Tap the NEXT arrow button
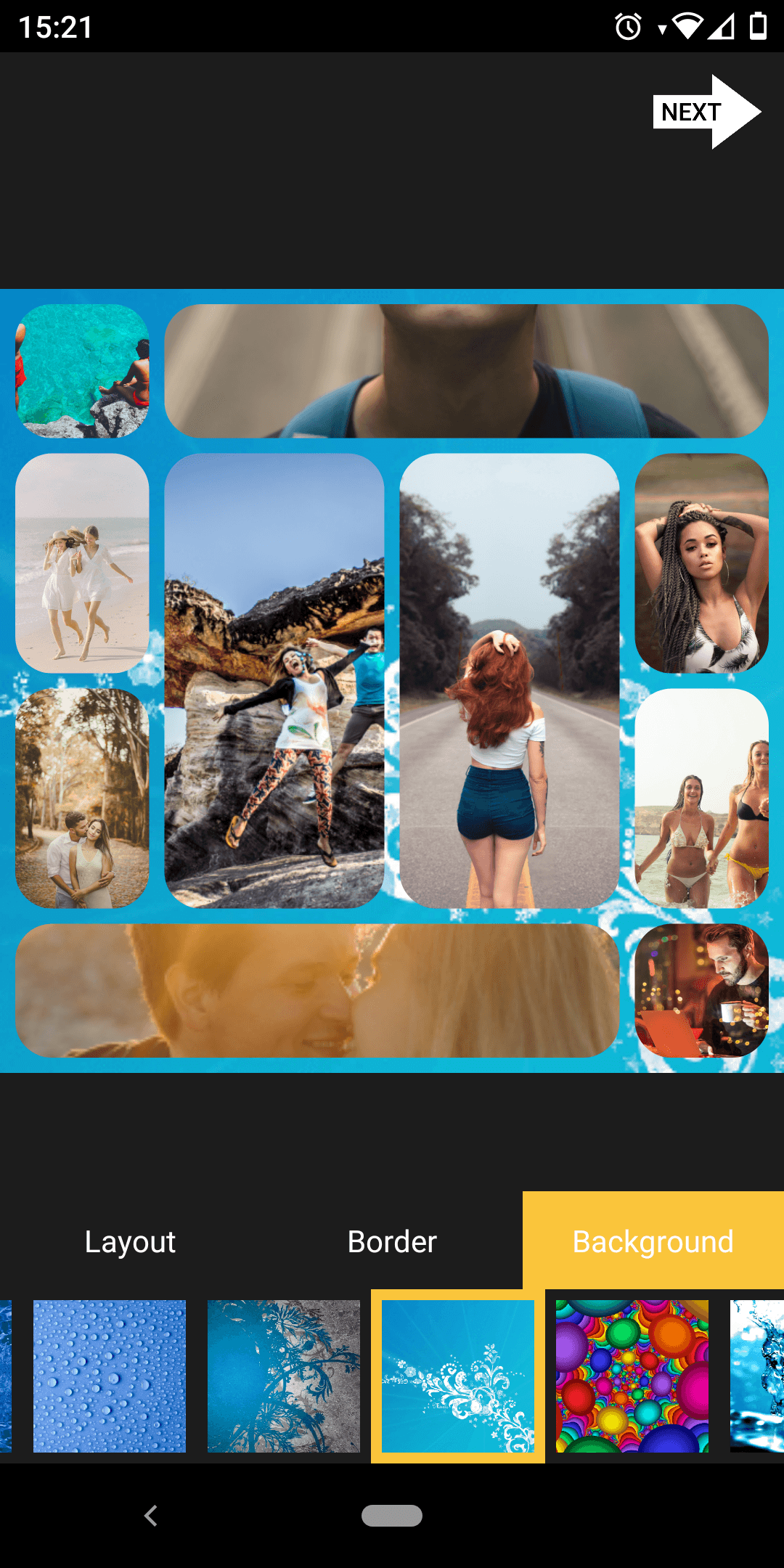784x1568 pixels. (x=706, y=112)
